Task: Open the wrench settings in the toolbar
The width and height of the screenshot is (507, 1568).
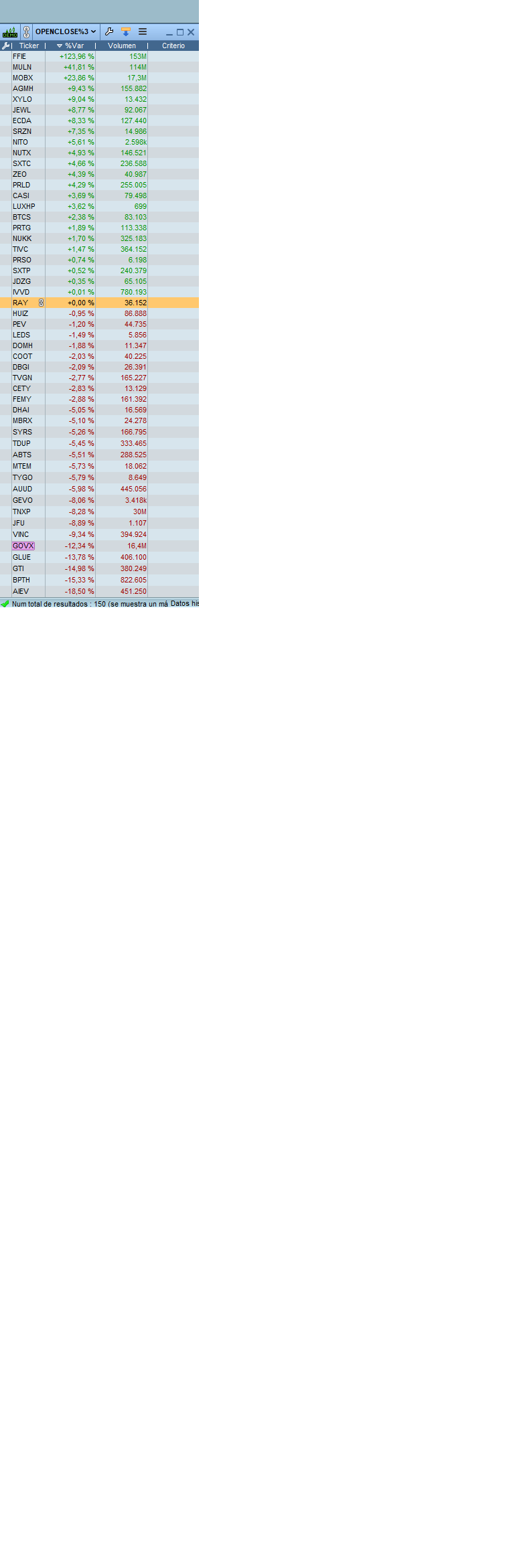Action: [109, 31]
